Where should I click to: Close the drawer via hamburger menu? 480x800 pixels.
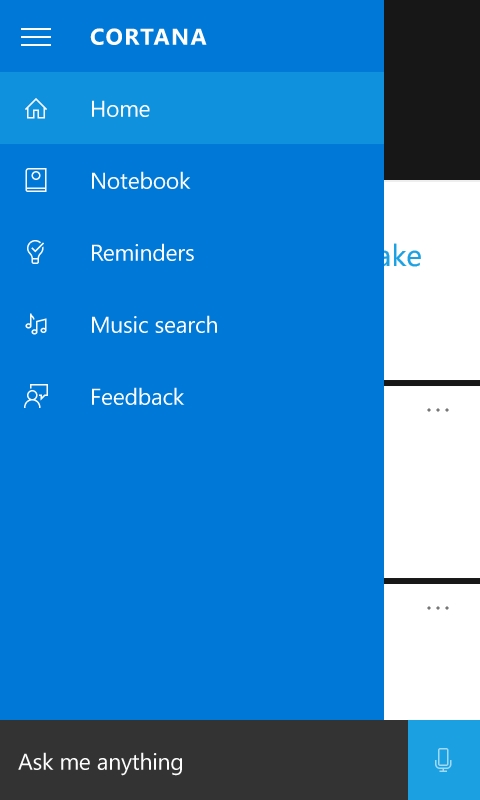[36, 37]
